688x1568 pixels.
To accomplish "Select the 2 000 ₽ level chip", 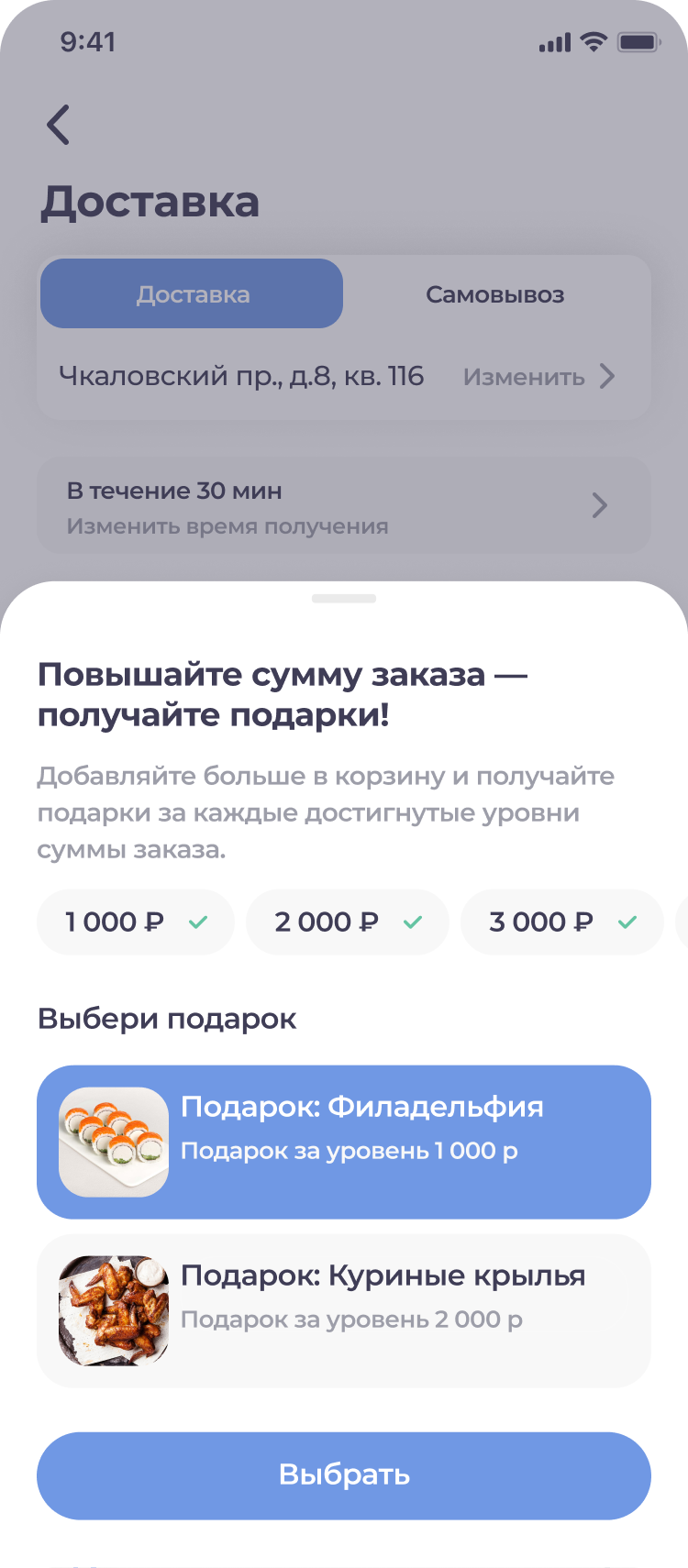I will [x=348, y=922].
